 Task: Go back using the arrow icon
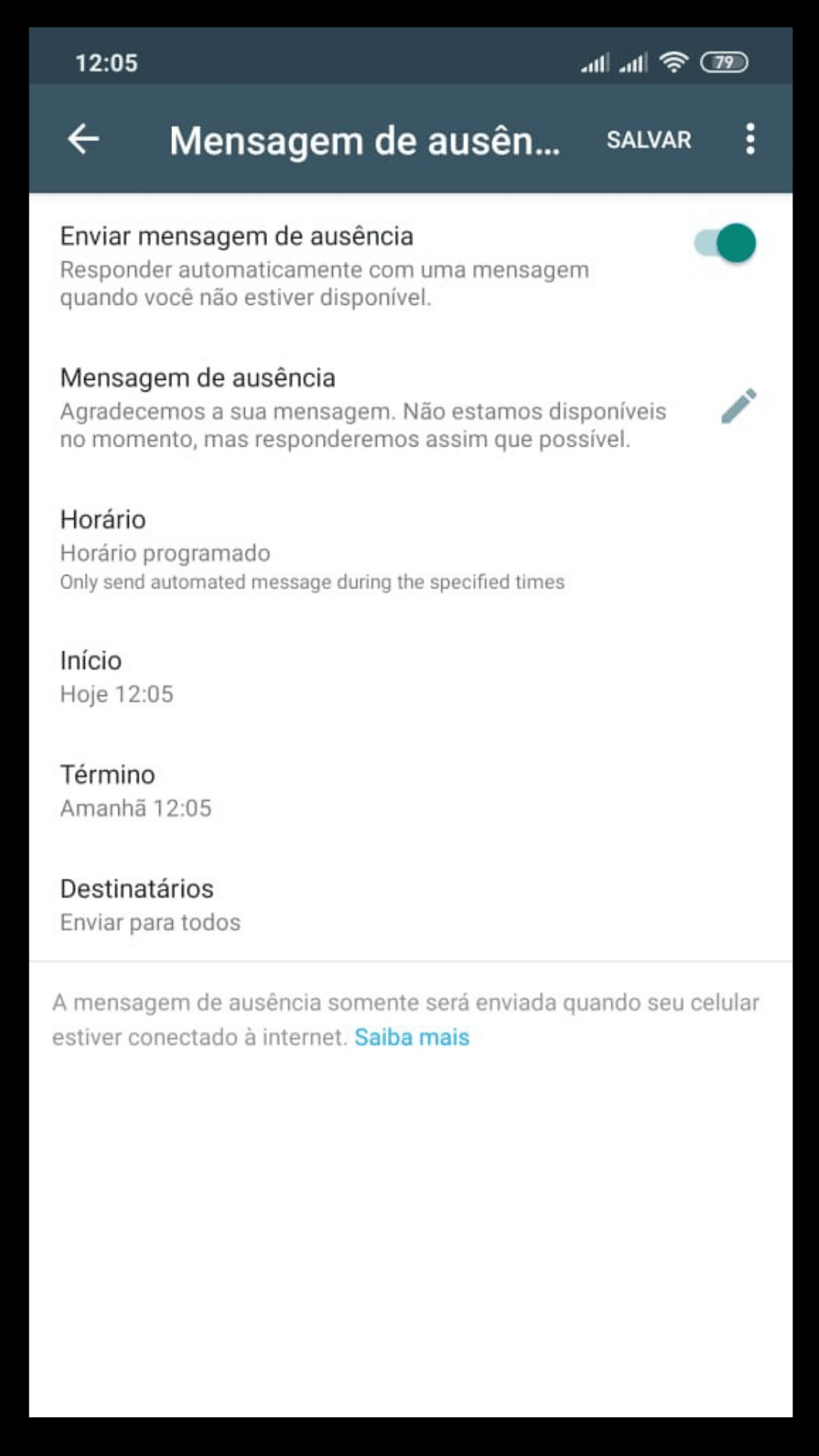pyautogui.click(x=83, y=139)
